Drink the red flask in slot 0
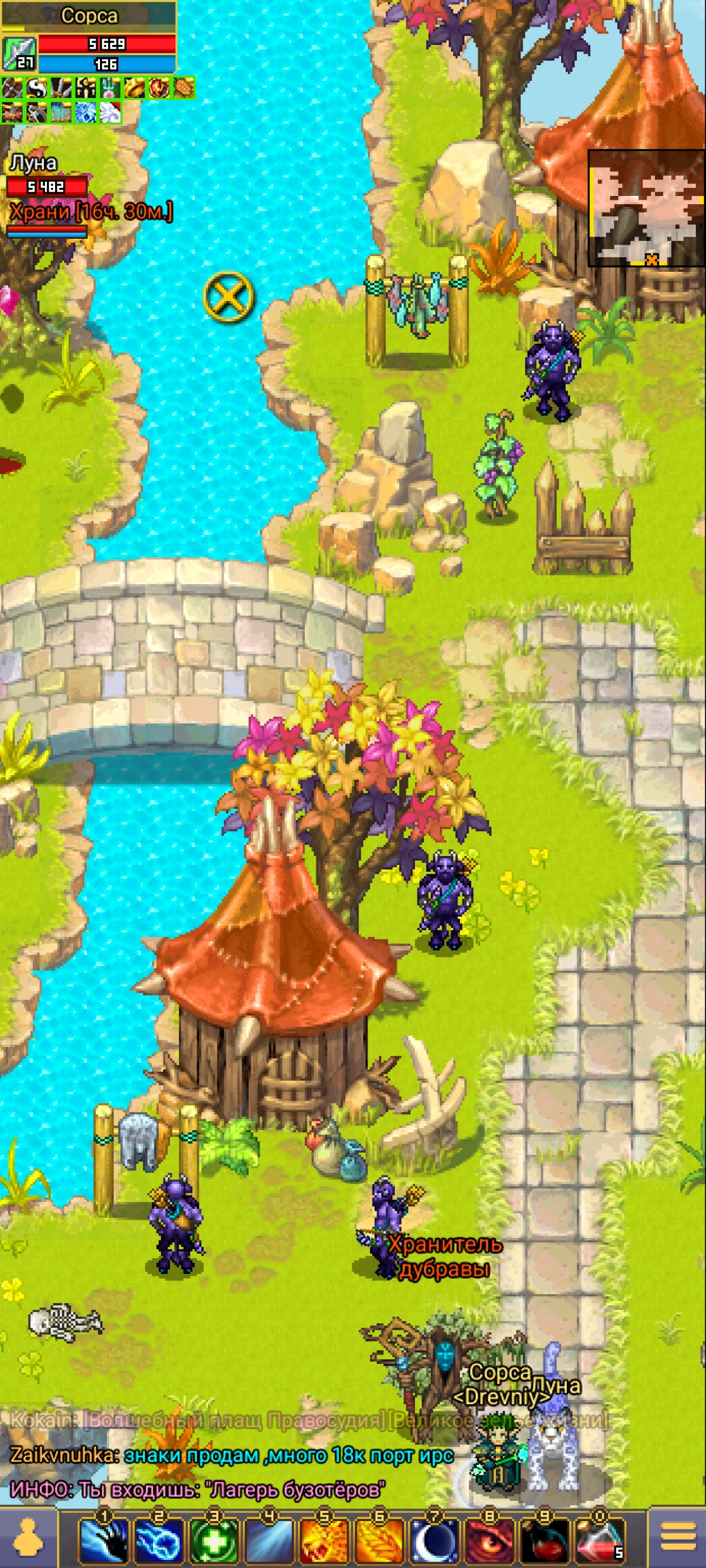The height and width of the screenshot is (1568, 706). [x=600, y=1540]
